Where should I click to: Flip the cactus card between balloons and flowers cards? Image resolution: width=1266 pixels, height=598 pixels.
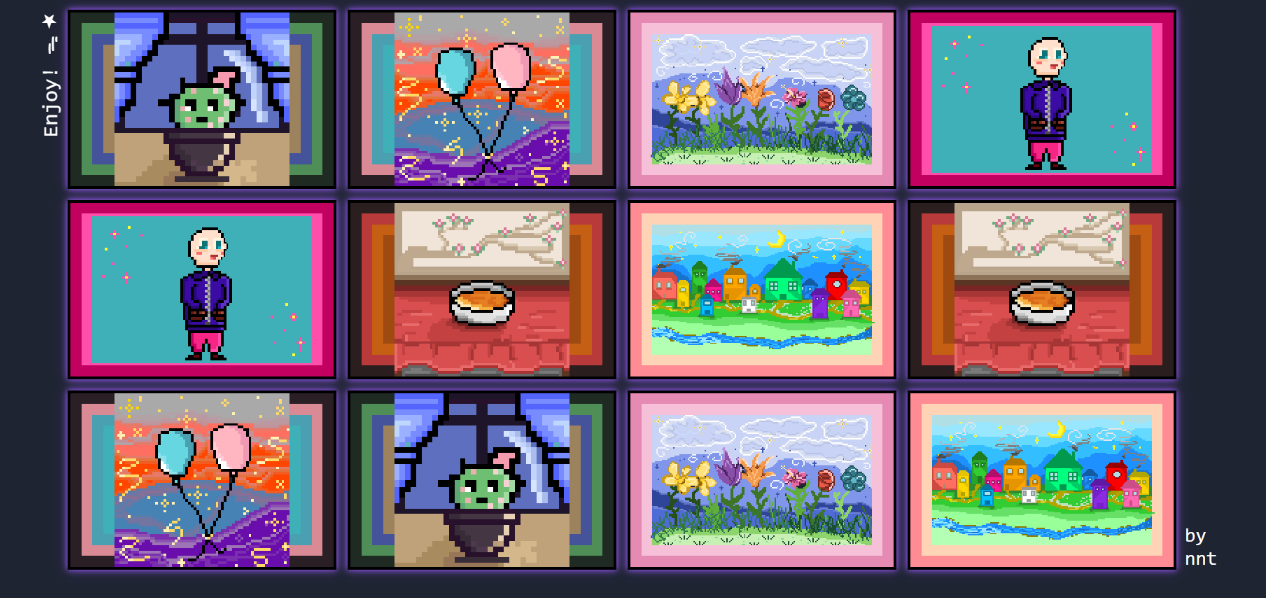[481, 480]
